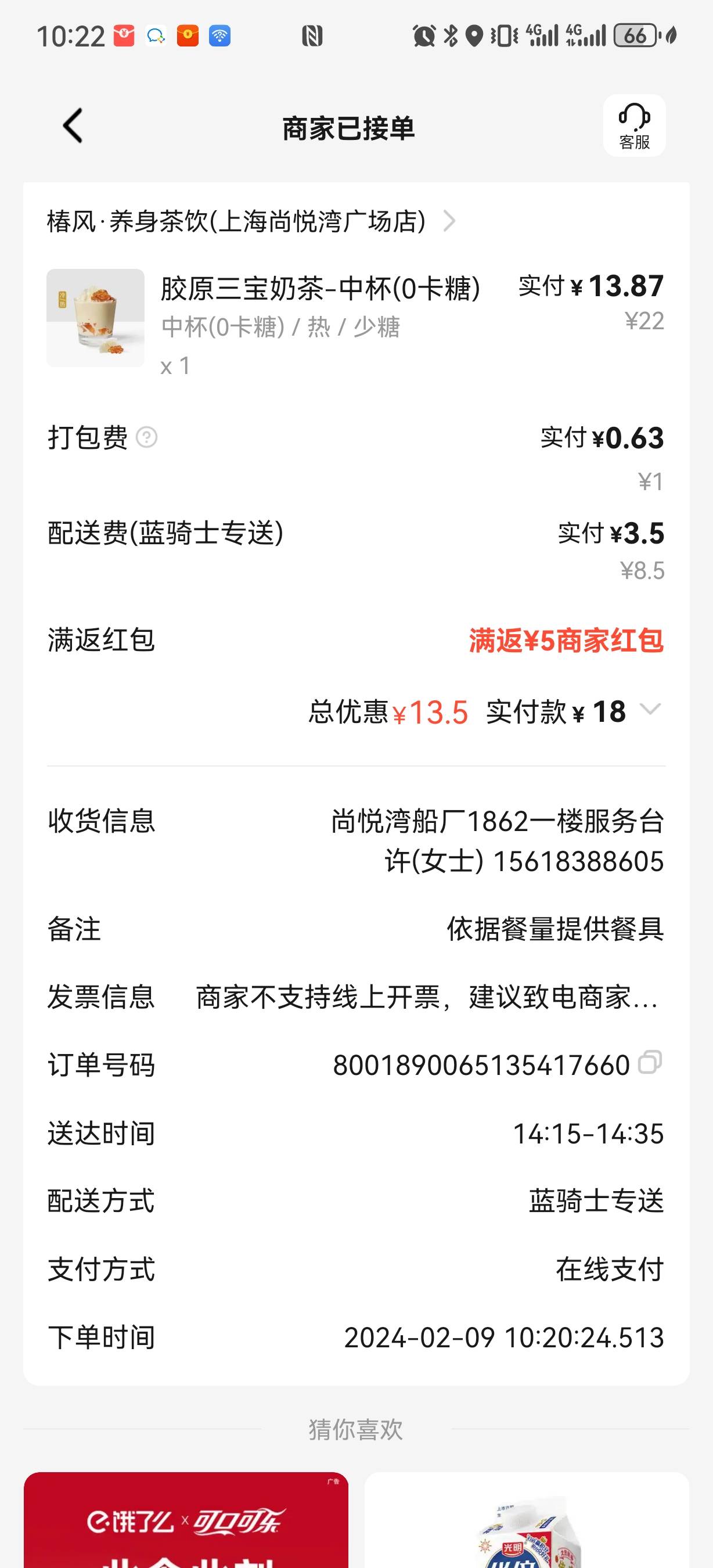Open the 光明 milk product card
713x1568 pixels.
pyautogui.click(x=527, y=1520)
